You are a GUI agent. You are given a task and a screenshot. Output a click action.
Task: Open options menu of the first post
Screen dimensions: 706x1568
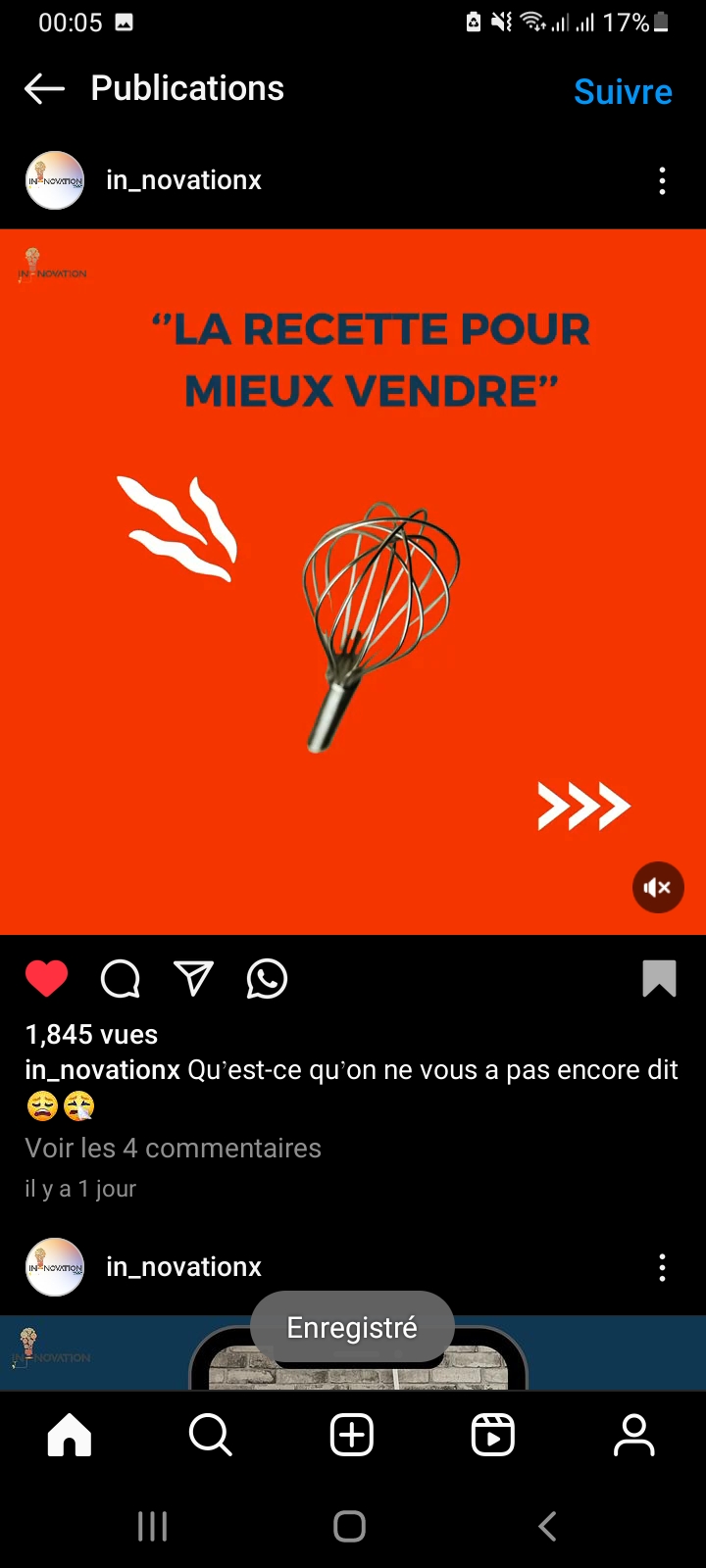point(662,180)
